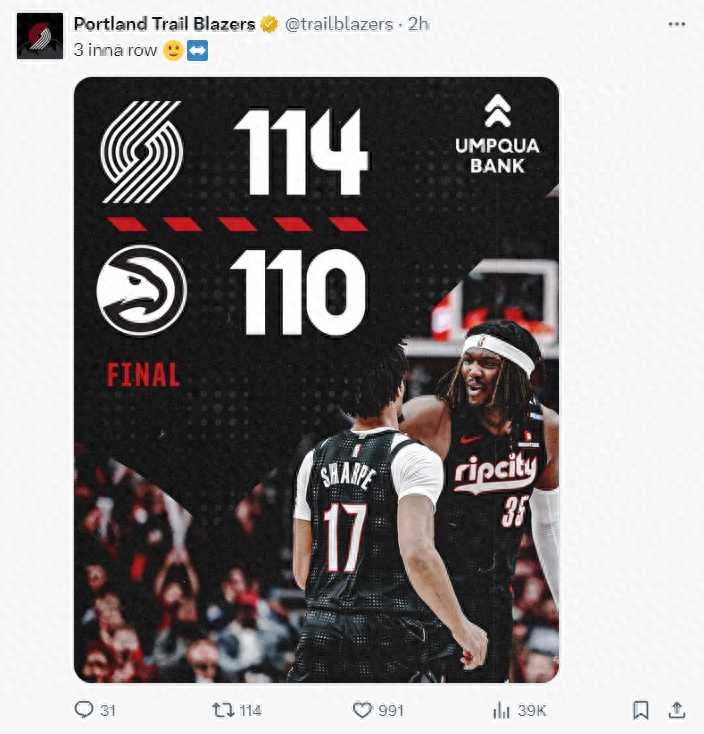Open the Portland Trail Blazers profile avatar
This screenshot has height=734, width=704.
(40, 36)
